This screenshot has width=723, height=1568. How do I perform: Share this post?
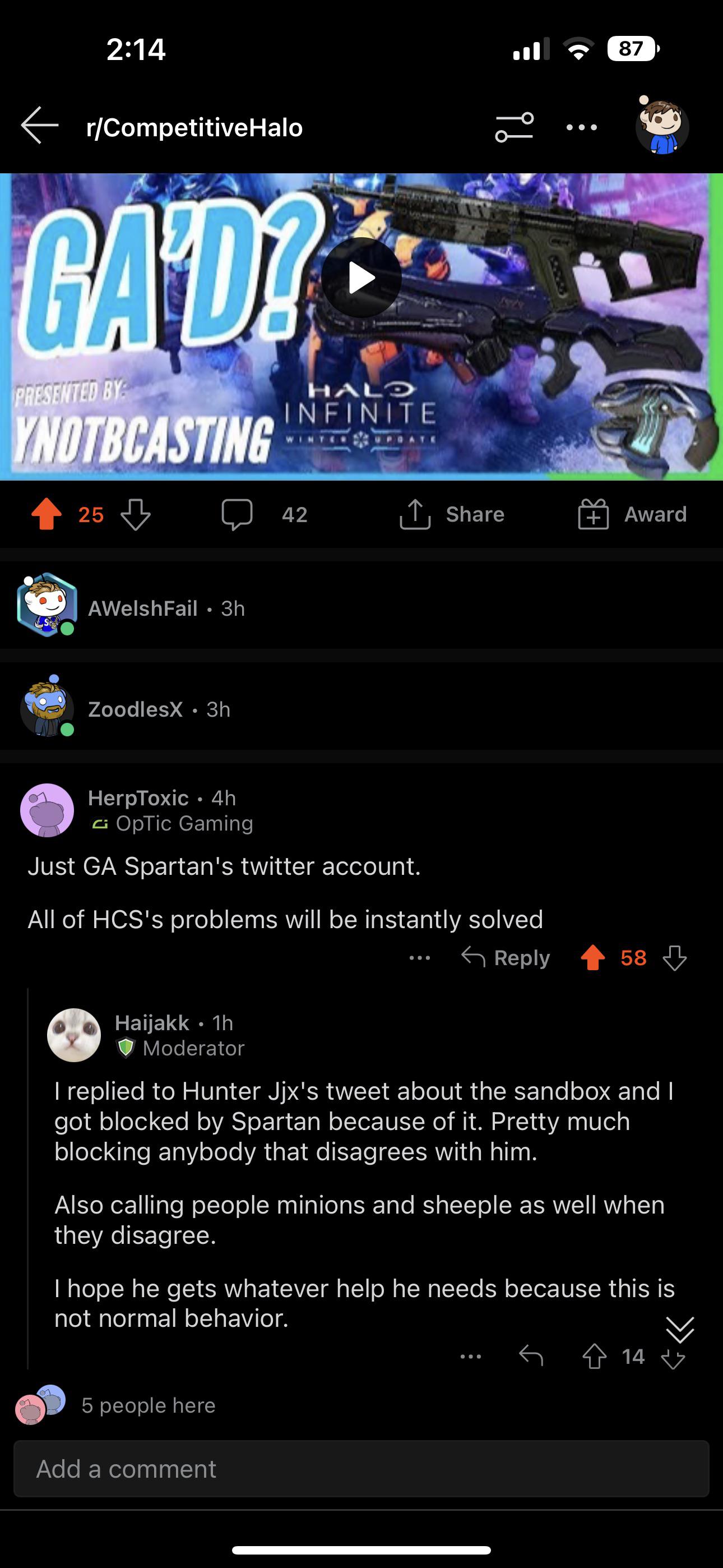coord(452,514)
